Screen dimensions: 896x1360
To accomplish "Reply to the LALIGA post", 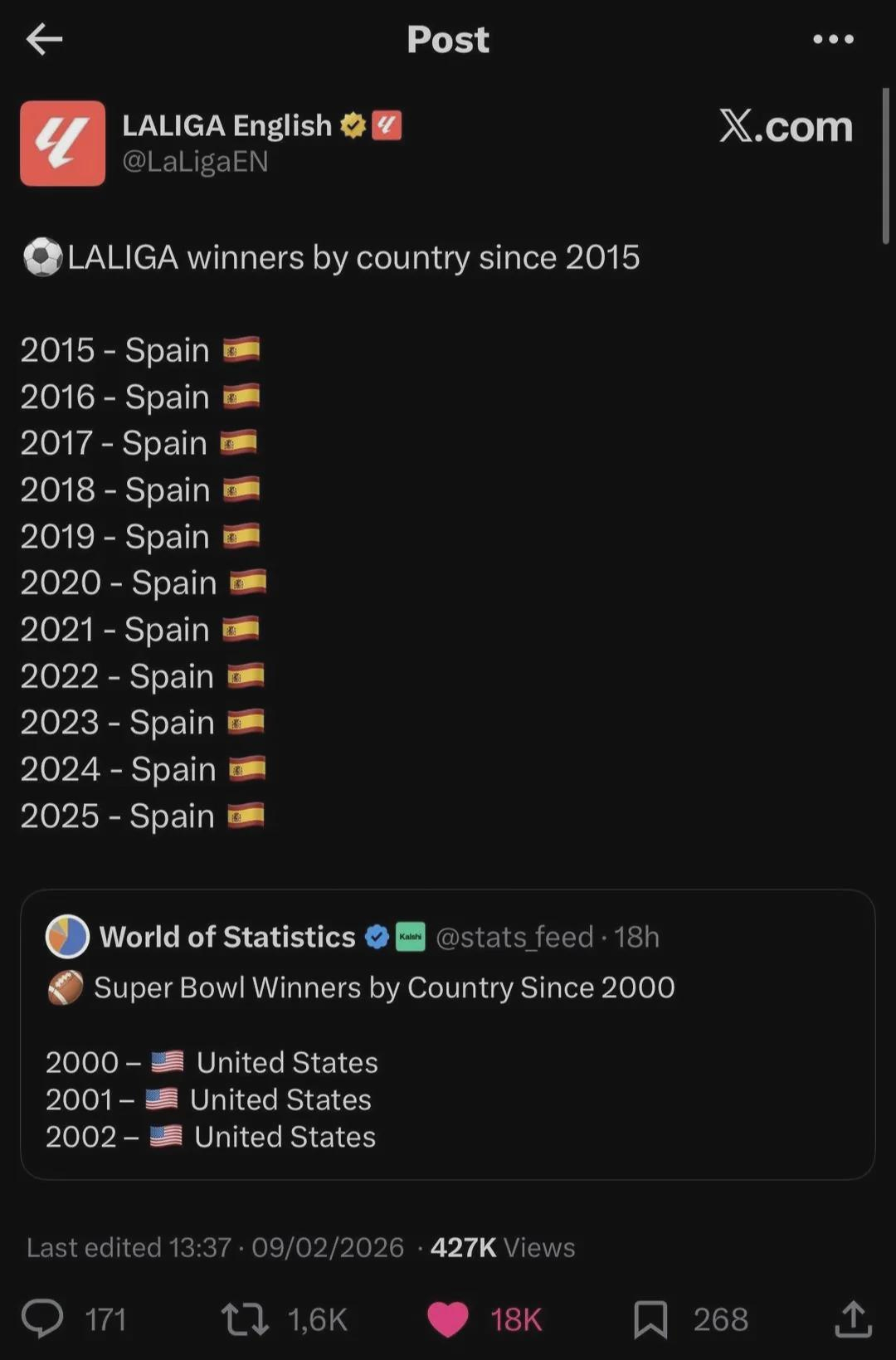I will tap(42, 1318).
